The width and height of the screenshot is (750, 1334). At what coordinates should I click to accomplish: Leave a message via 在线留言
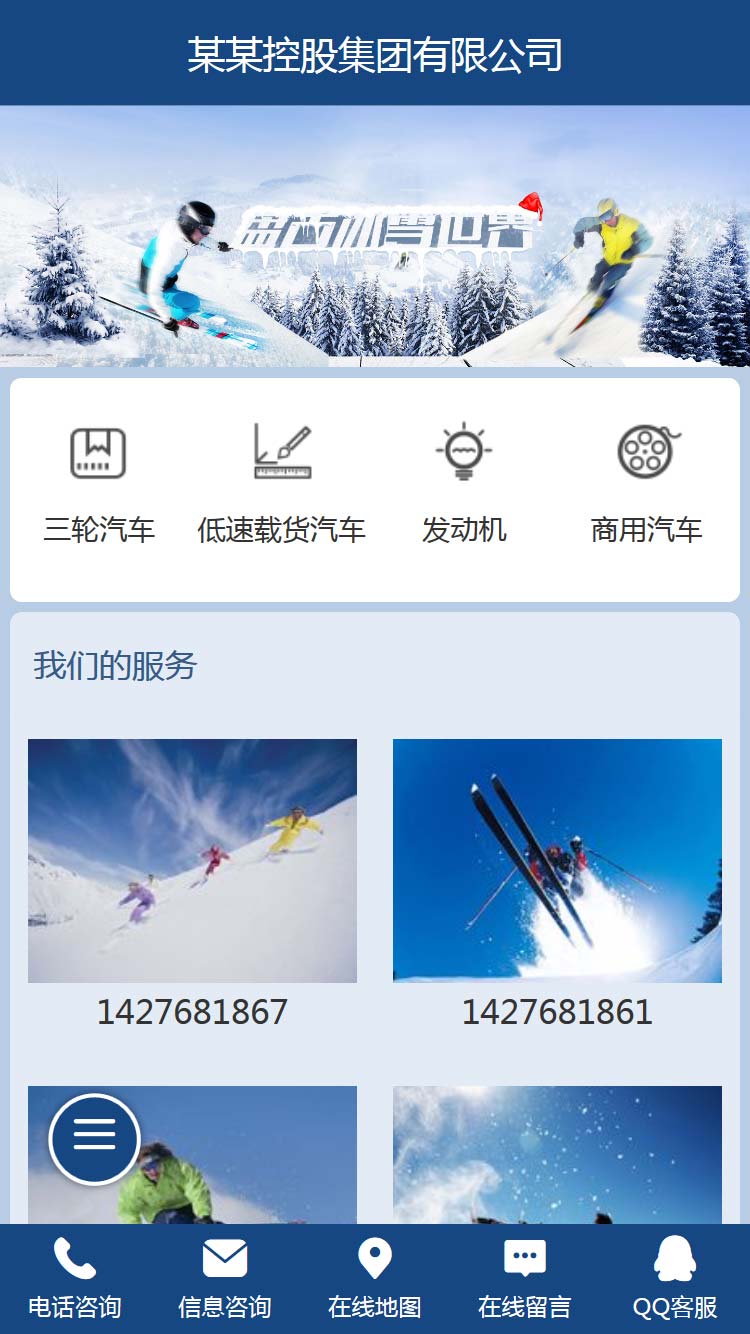pyautogui.click(x=525, y=1279)
